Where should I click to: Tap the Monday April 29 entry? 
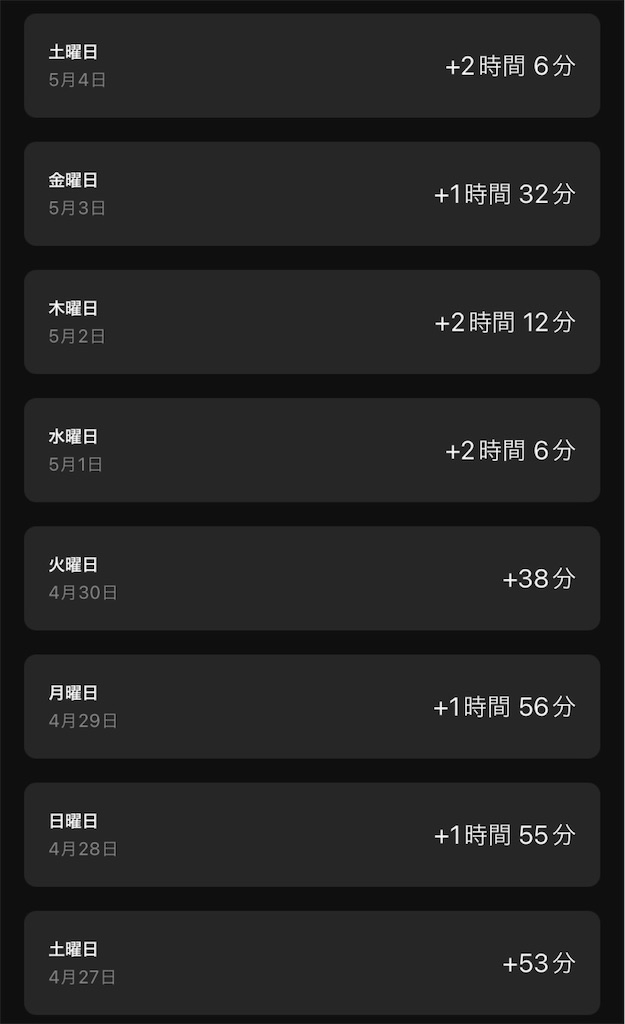(312, 707)
